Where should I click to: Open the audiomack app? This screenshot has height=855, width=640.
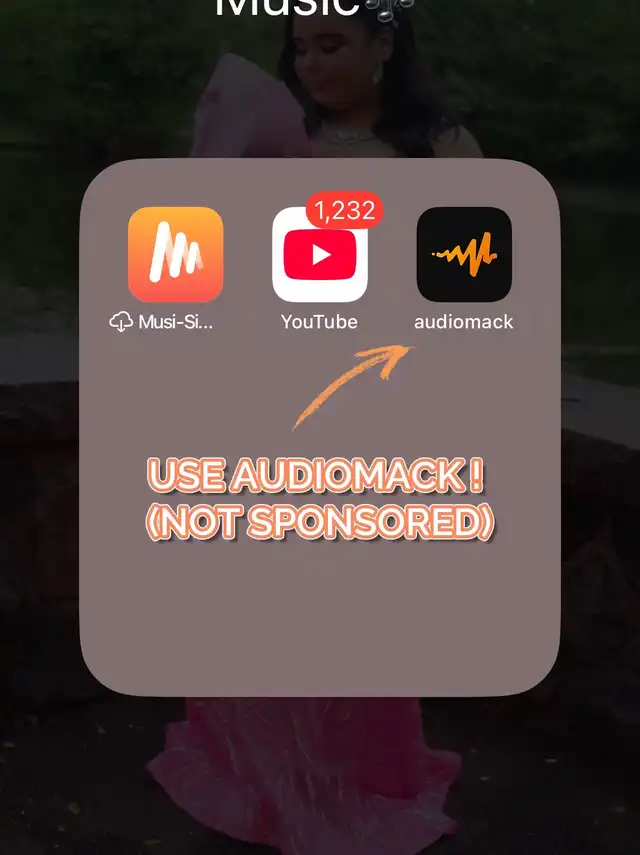pos(464,254)
